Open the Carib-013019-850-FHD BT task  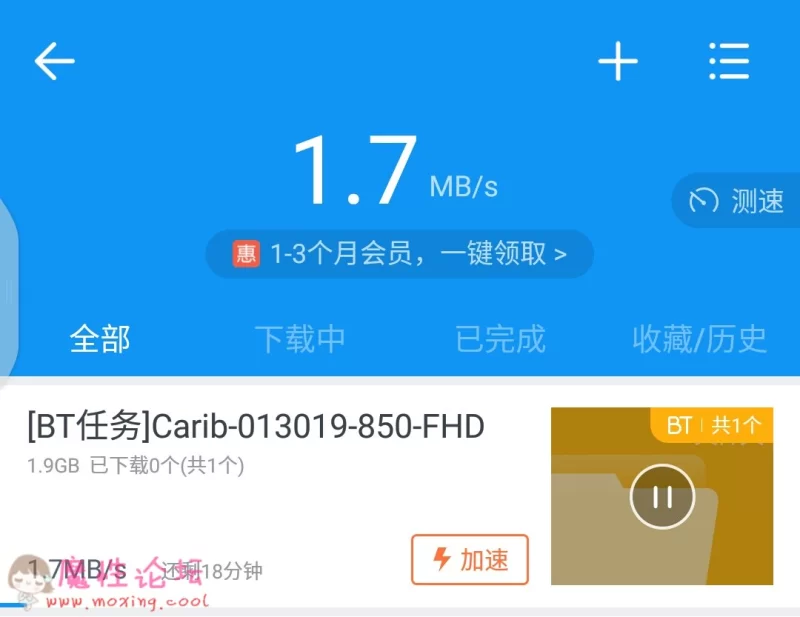[x=256, y=428]
